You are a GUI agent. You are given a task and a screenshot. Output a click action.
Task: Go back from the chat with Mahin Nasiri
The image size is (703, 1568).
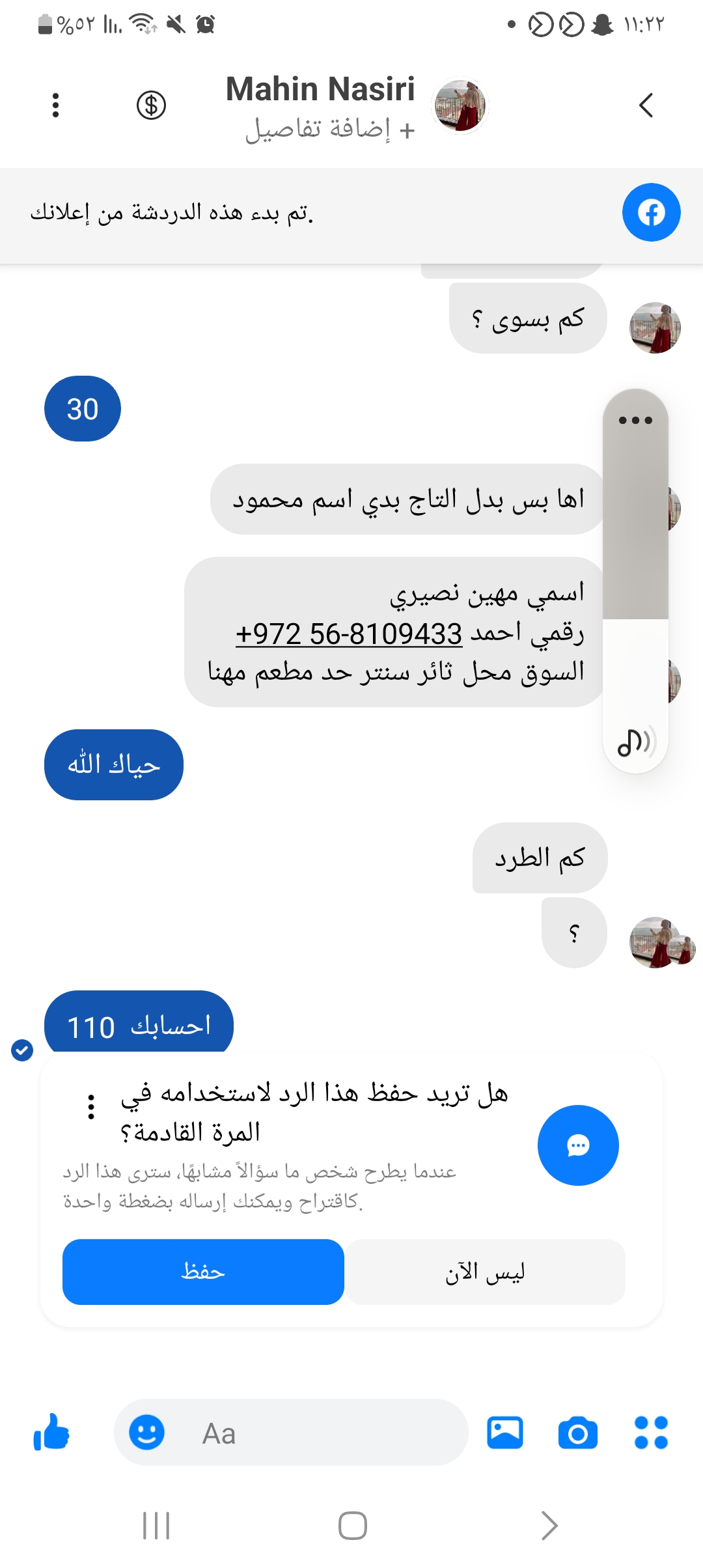coord(645,105)
